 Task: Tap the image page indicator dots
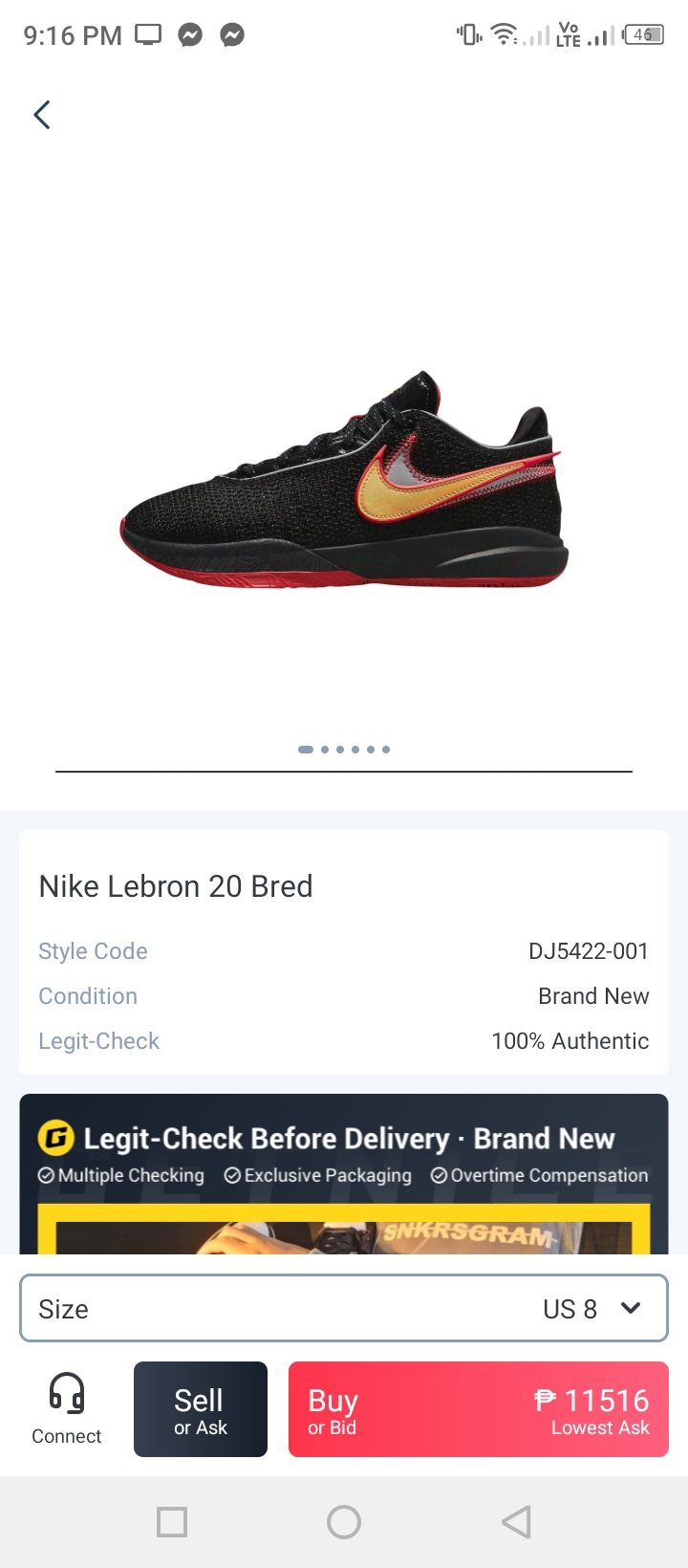pos(344,750)
